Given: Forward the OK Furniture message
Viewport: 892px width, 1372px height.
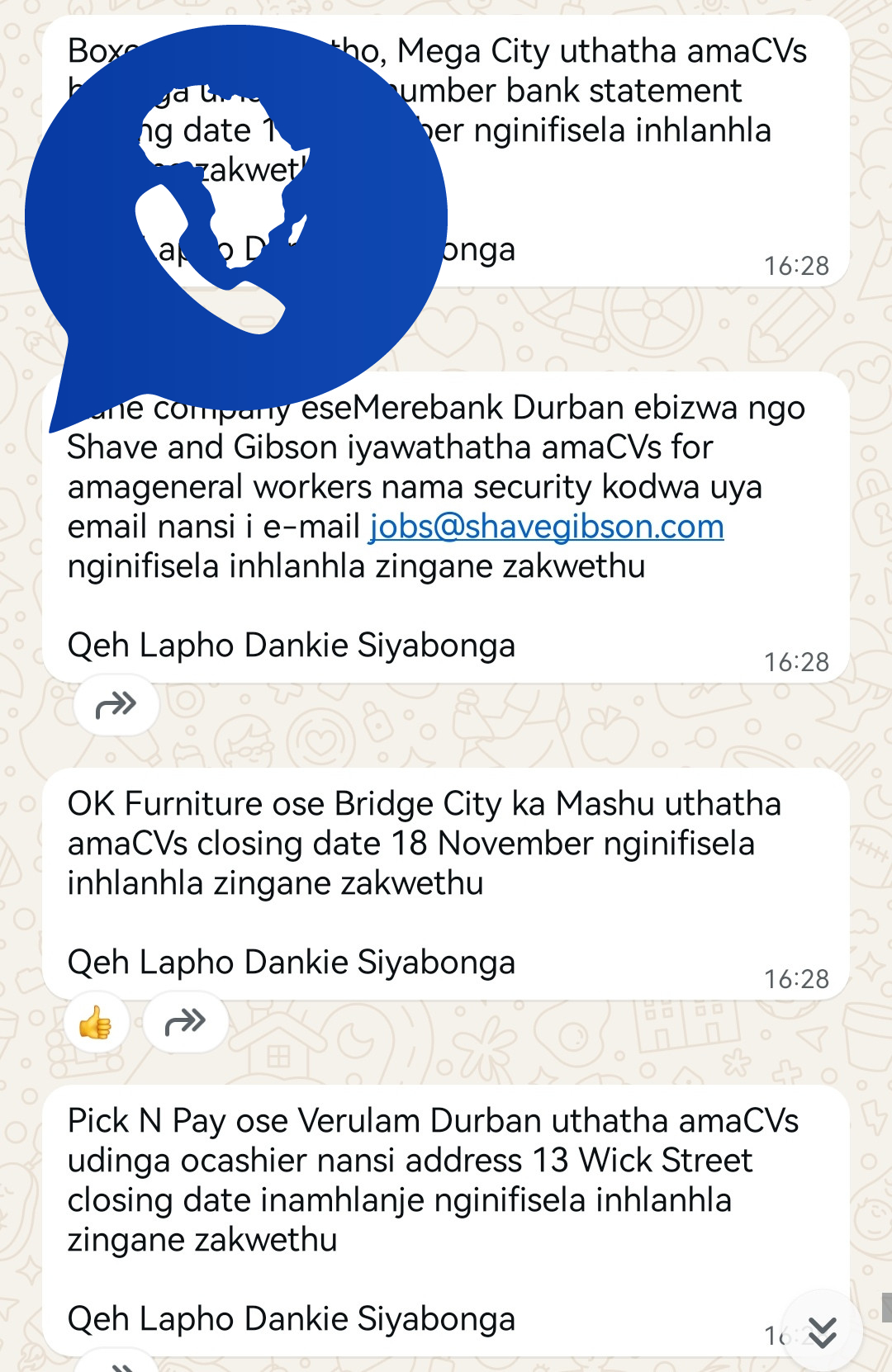Looking at the screenshot, I should [x=185, y=1023].
